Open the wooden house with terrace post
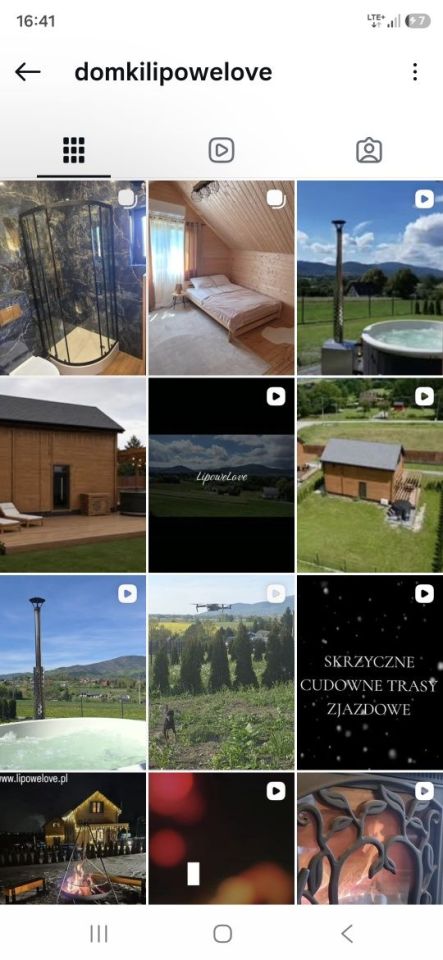Screen dimensions: 443x960 pyautogui.click(x=73, y=475)
